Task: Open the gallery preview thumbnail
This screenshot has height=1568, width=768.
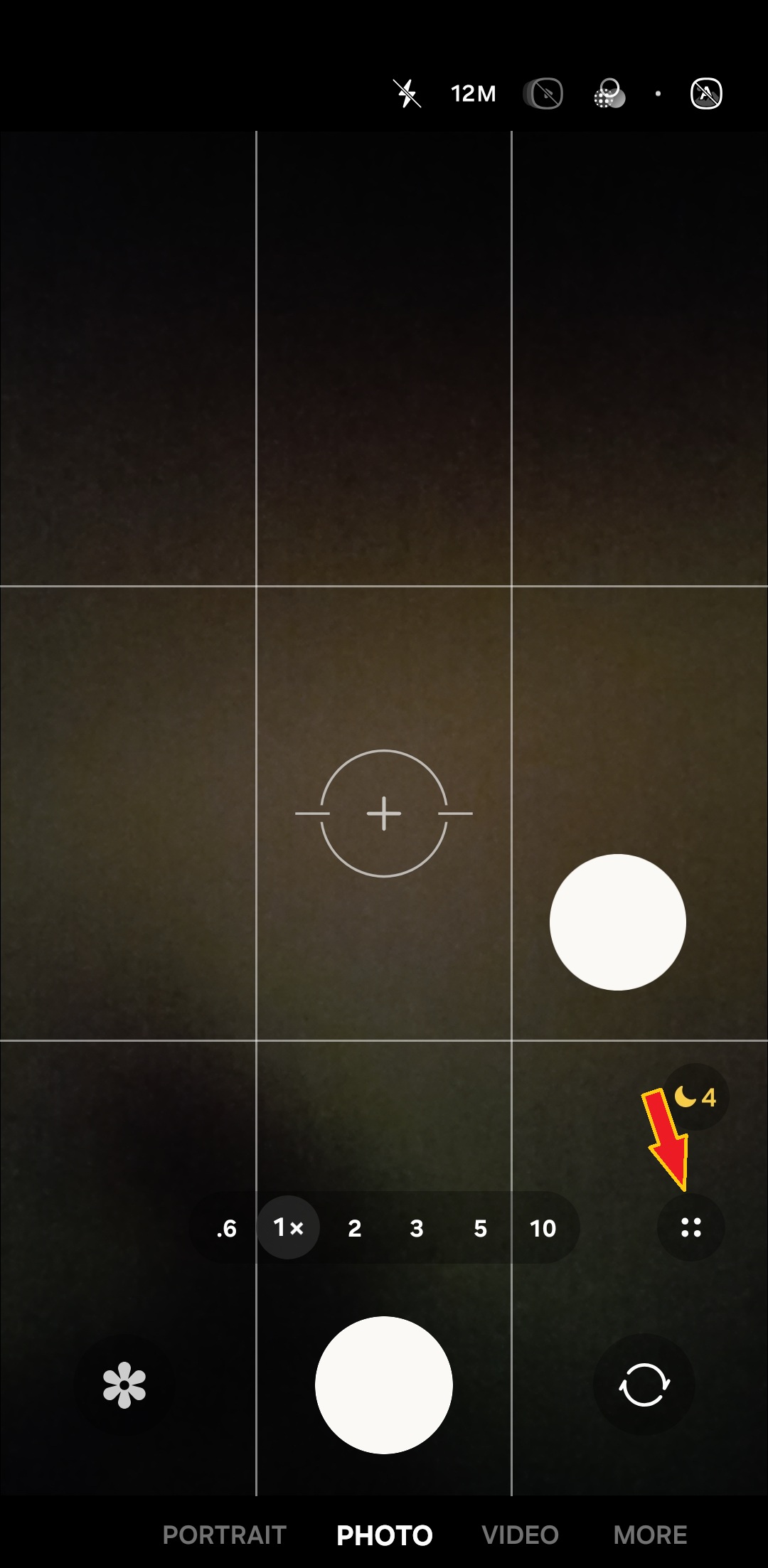Action: 124,1385
